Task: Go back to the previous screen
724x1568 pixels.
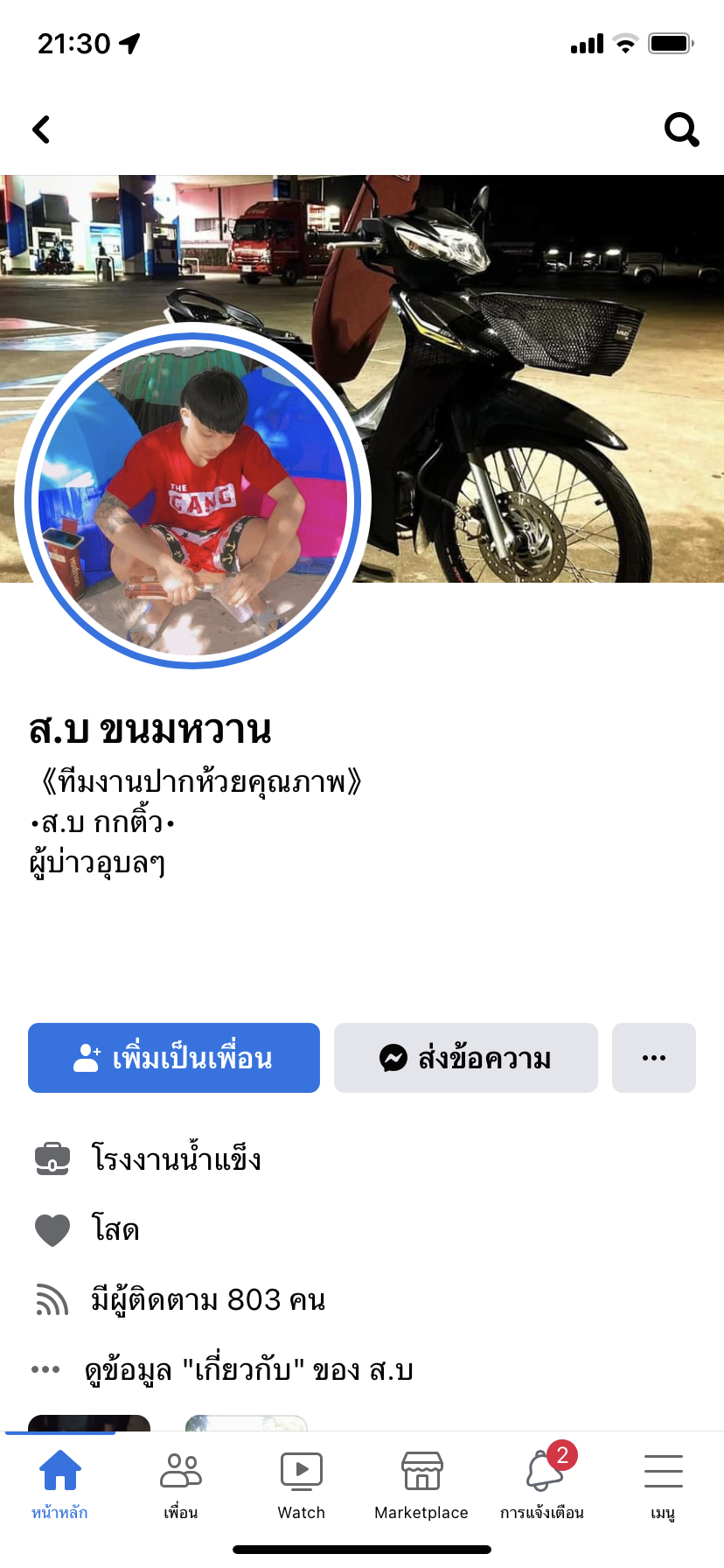Action: click(x=41, y=129)
